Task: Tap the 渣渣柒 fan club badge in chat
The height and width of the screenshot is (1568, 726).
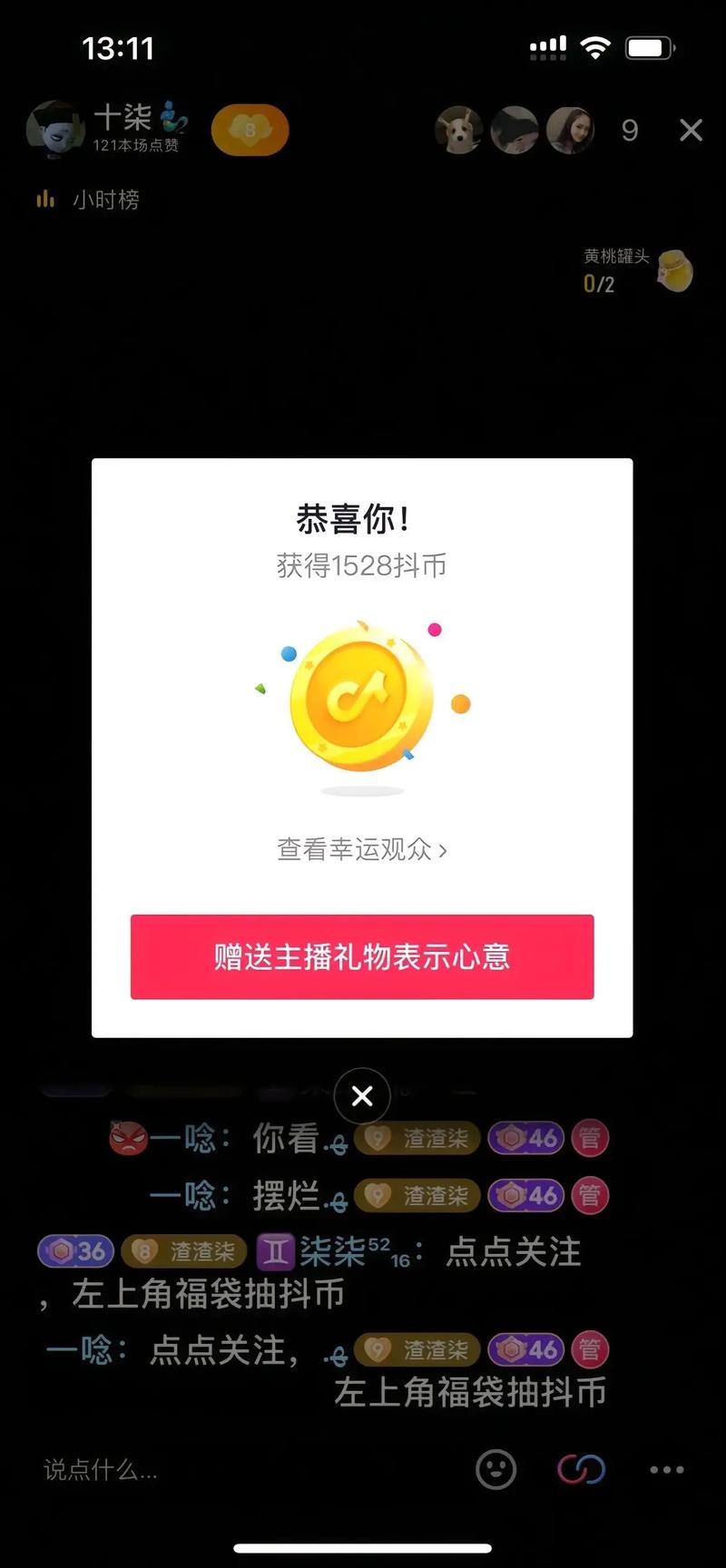Action: click(417, 1139)
